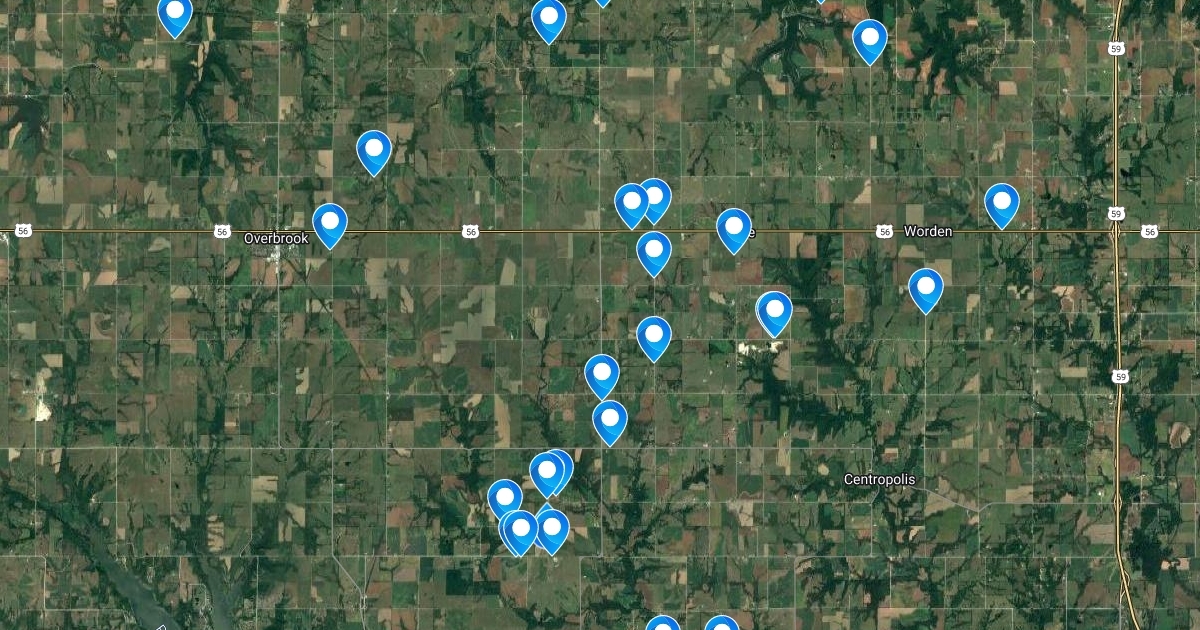Open the pin northeast of Overbrook
This screenshot has height=630, width=1200.
point(373,150)
